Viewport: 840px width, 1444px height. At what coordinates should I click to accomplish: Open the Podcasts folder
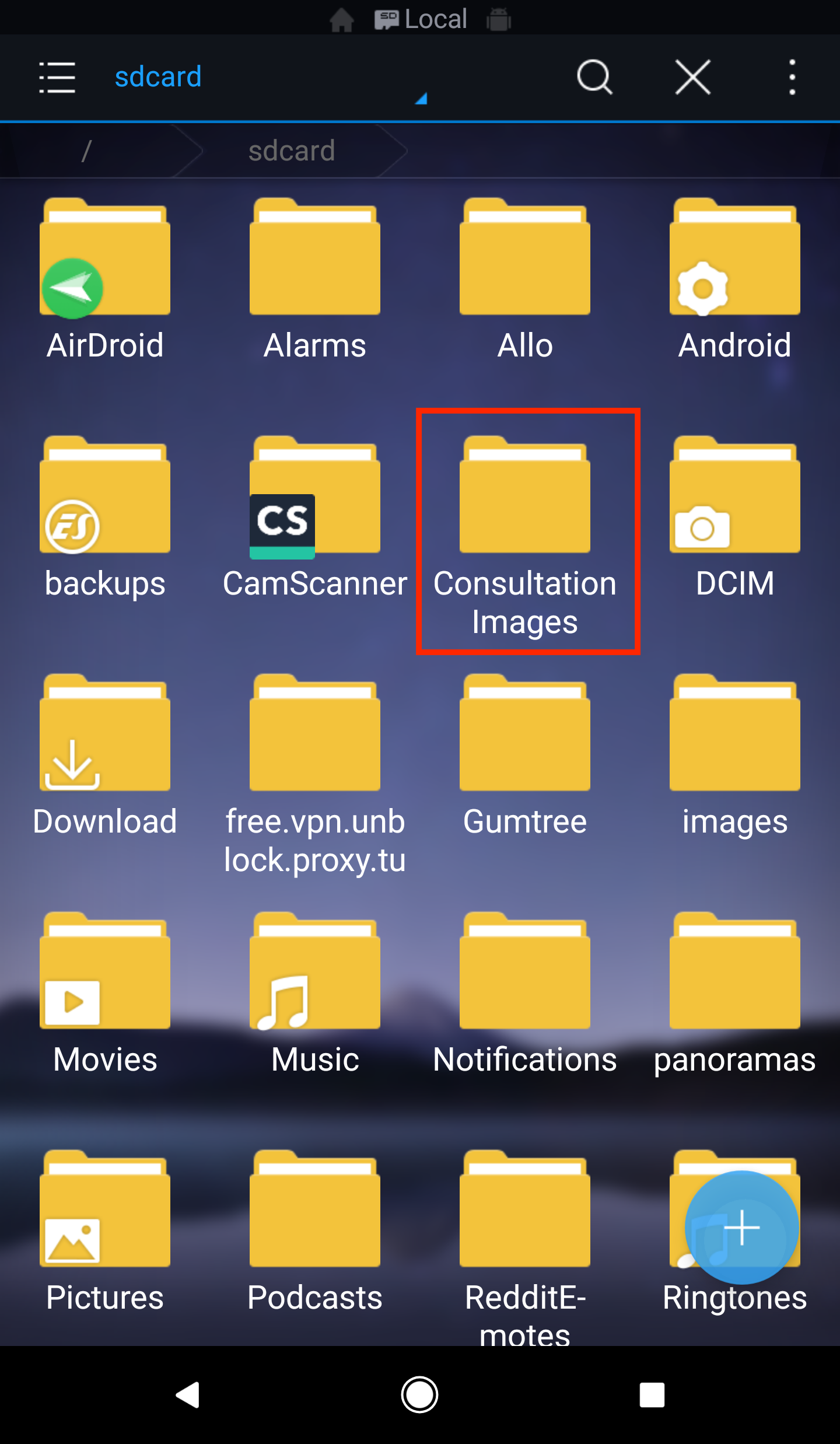(315, 1232)
